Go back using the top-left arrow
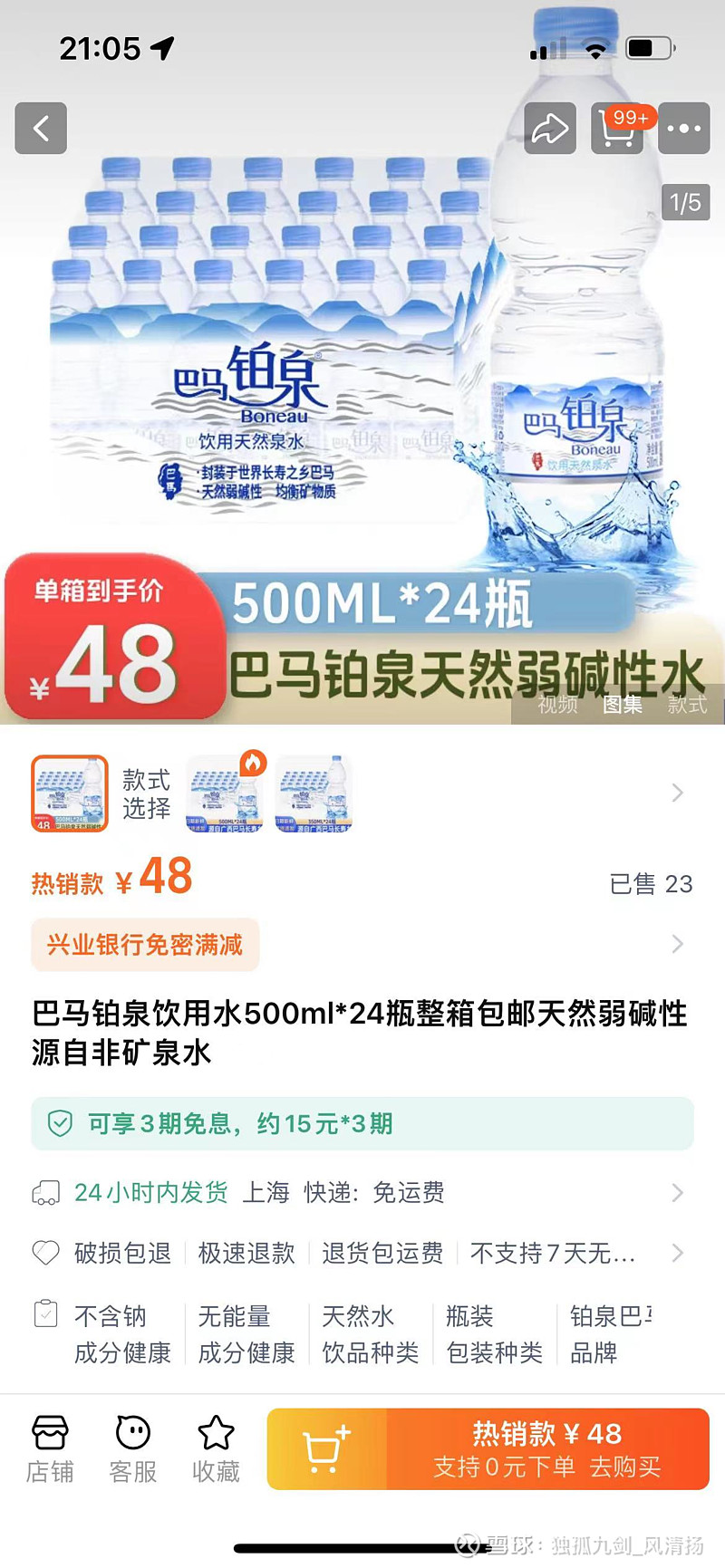Screen dimensions: 725x1568 click(x=41, y=128)
